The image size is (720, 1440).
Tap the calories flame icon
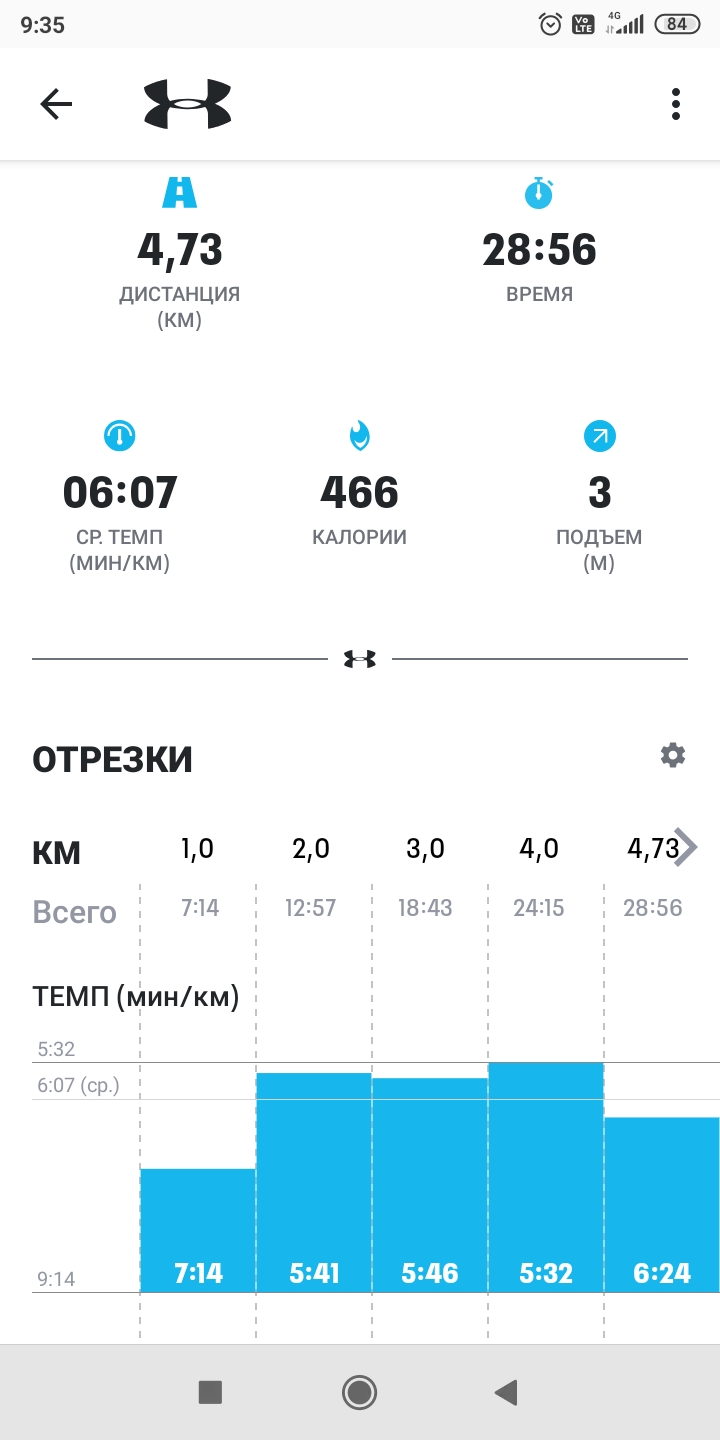click(x=360, y=435)
